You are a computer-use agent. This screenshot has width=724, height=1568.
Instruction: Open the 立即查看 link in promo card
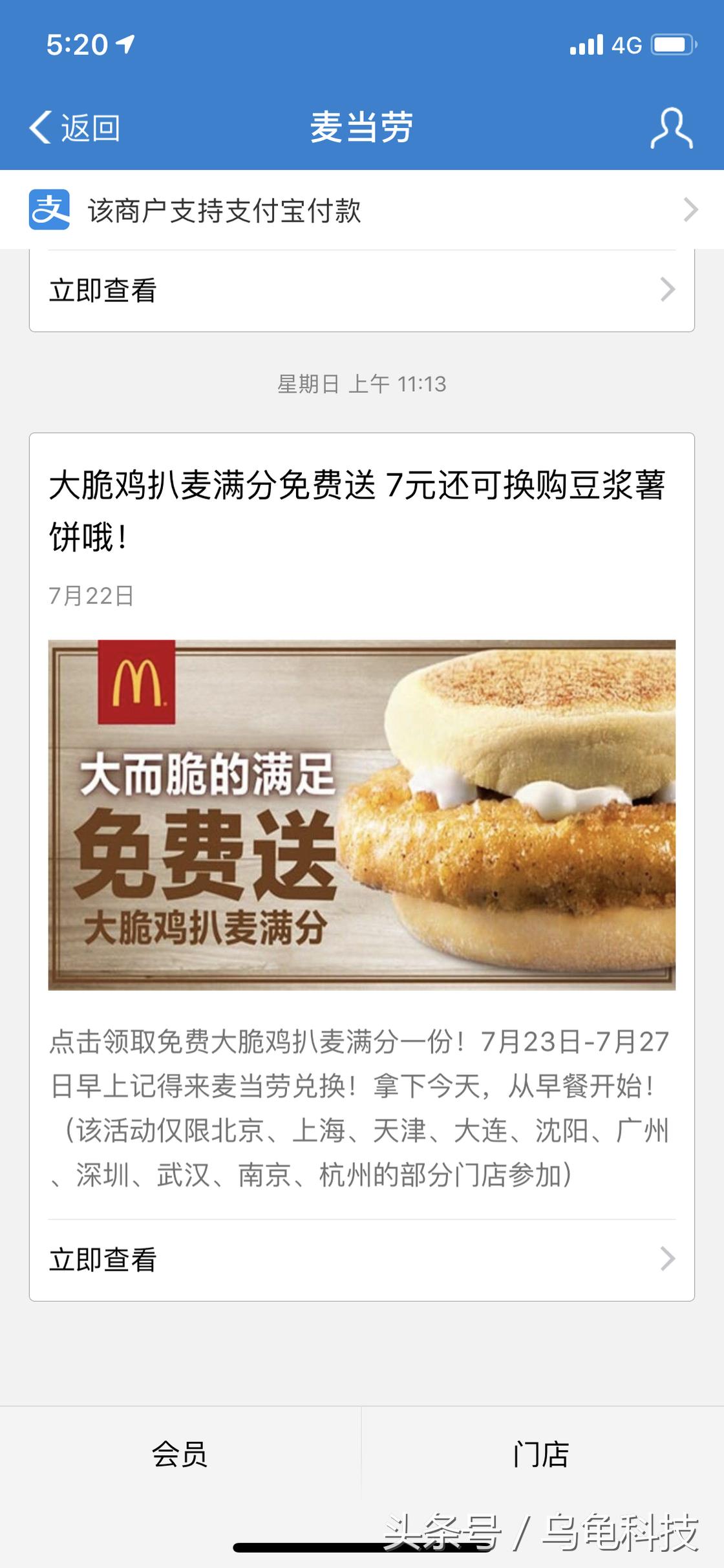(x=102, y=1258)
